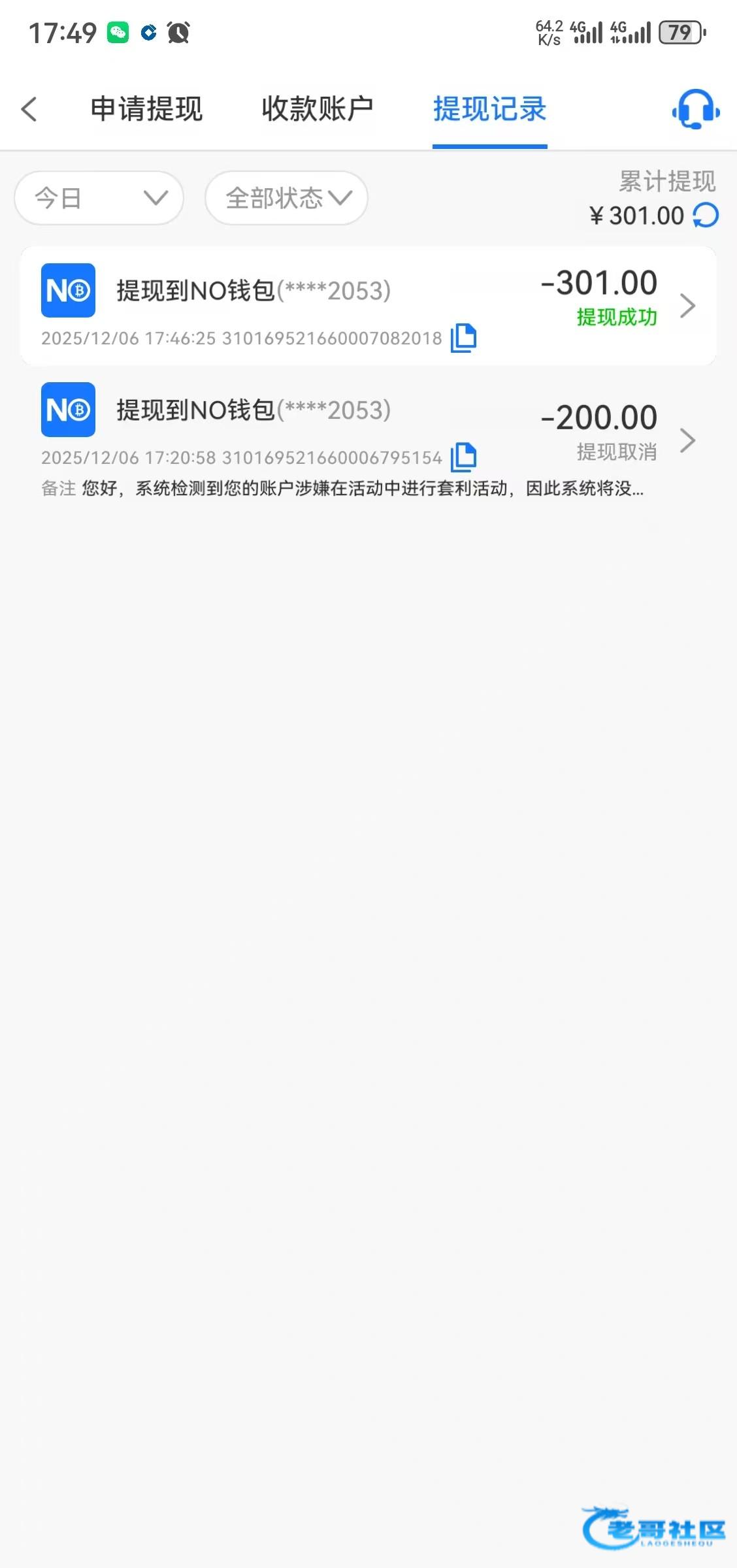Viewport: 737px width, 1568px height.
Task: Copy order number ending in 6795154
Action: tap(463, 457)
